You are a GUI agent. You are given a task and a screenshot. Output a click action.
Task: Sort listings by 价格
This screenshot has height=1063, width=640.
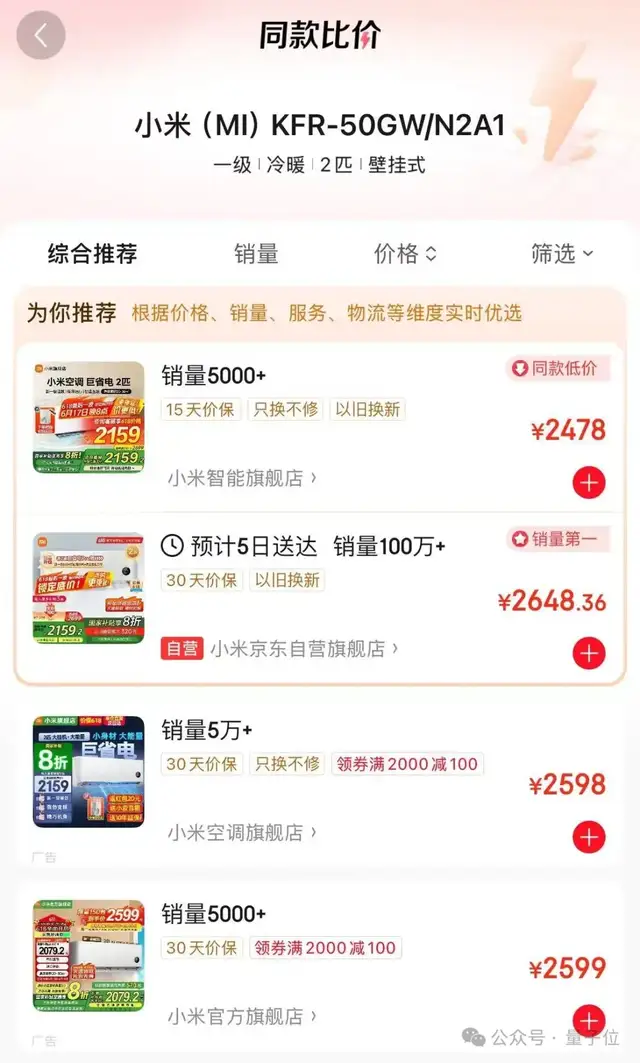tap(405, 254)
